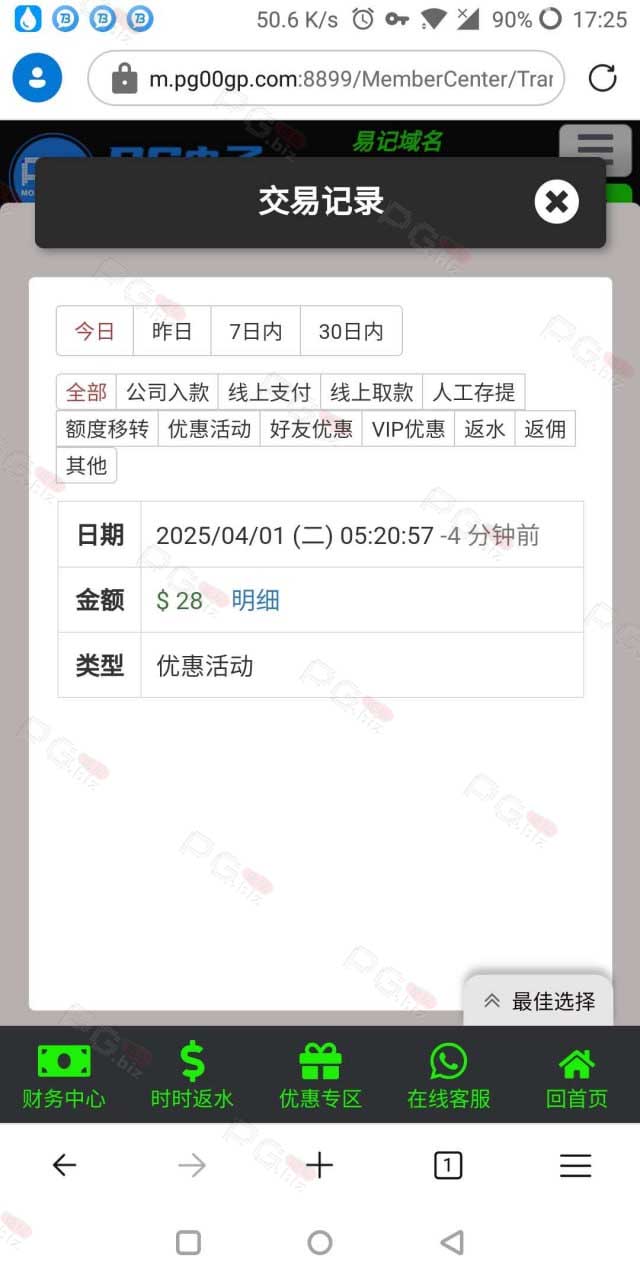The width and height of the screenshot is (640, 1280).
Task: Filter by 线上支付
Action: point(270,392)
